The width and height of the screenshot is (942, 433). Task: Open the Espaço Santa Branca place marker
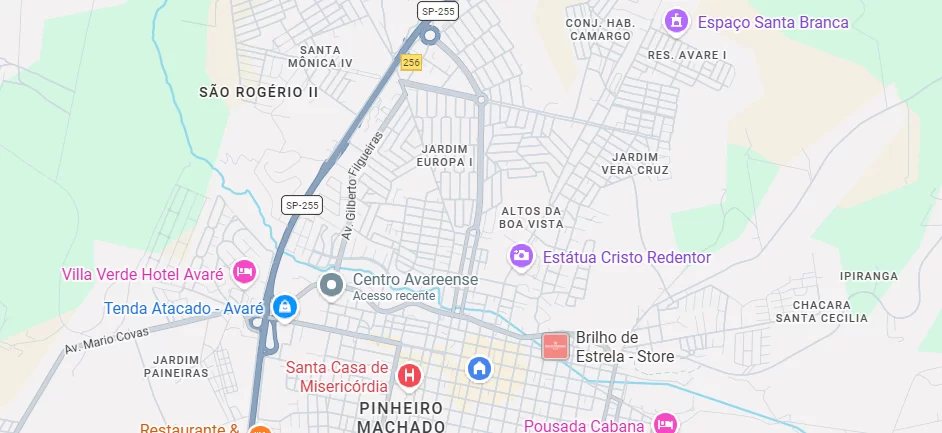pyautogui.click(x=678, y=21)
